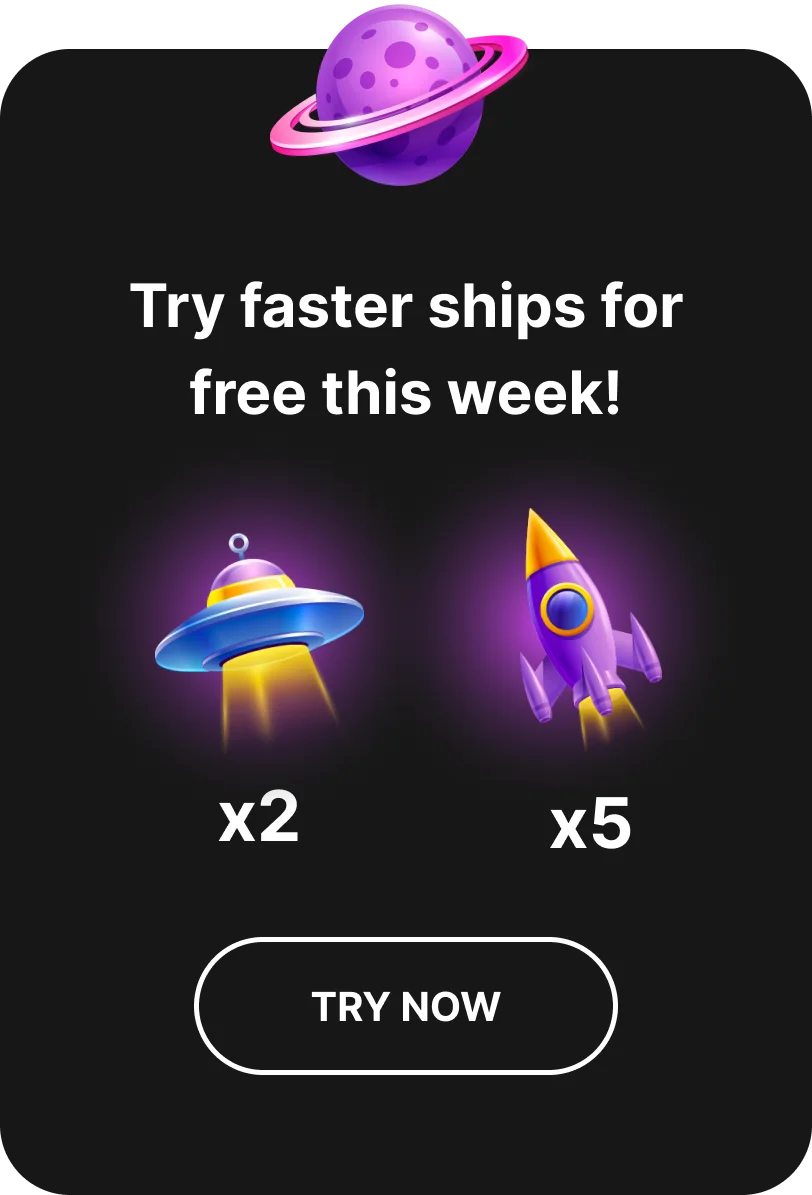Tap the TRY NOW button
The width and height of the screenshot is (812, 1195).
click(405, 1006)
